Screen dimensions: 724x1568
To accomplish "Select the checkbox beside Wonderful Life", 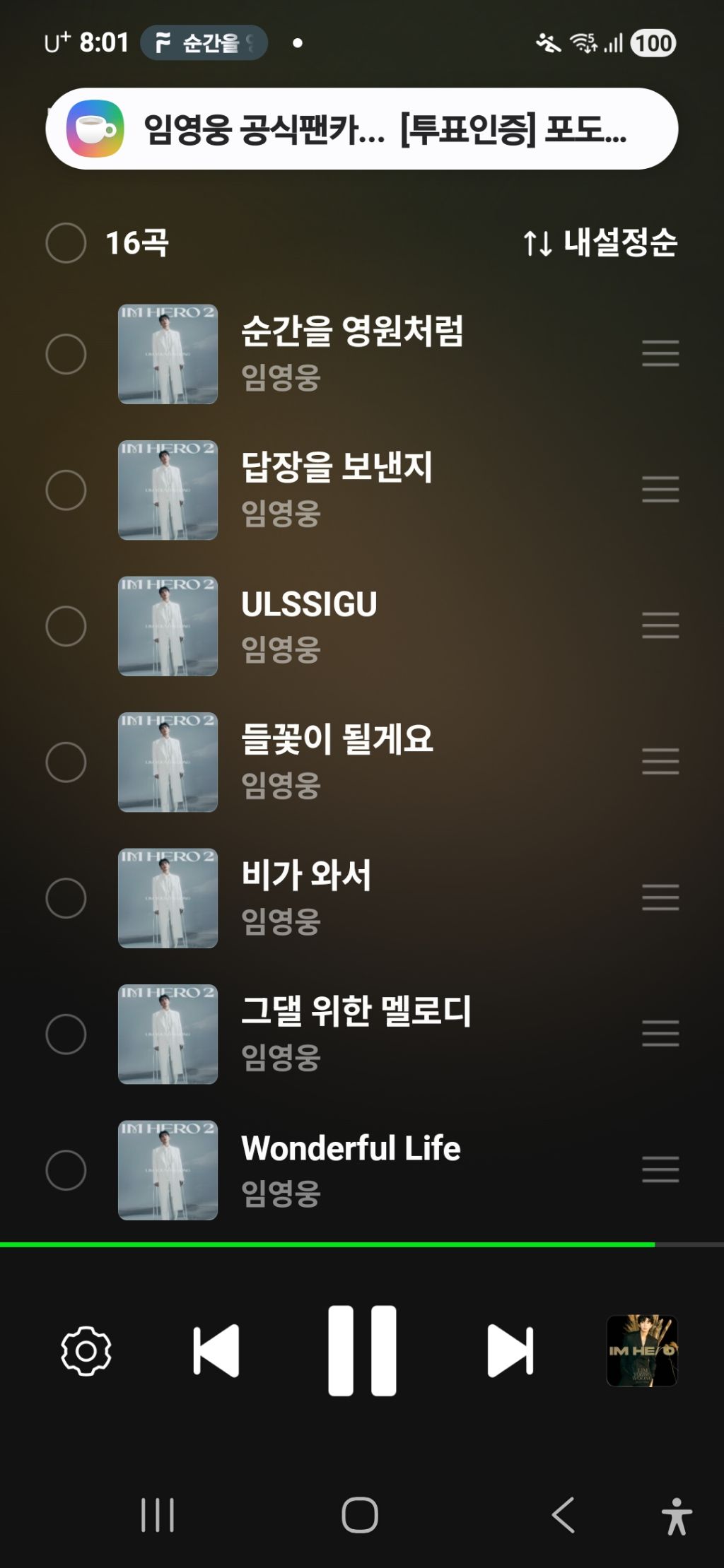I will coord(66,1170).
